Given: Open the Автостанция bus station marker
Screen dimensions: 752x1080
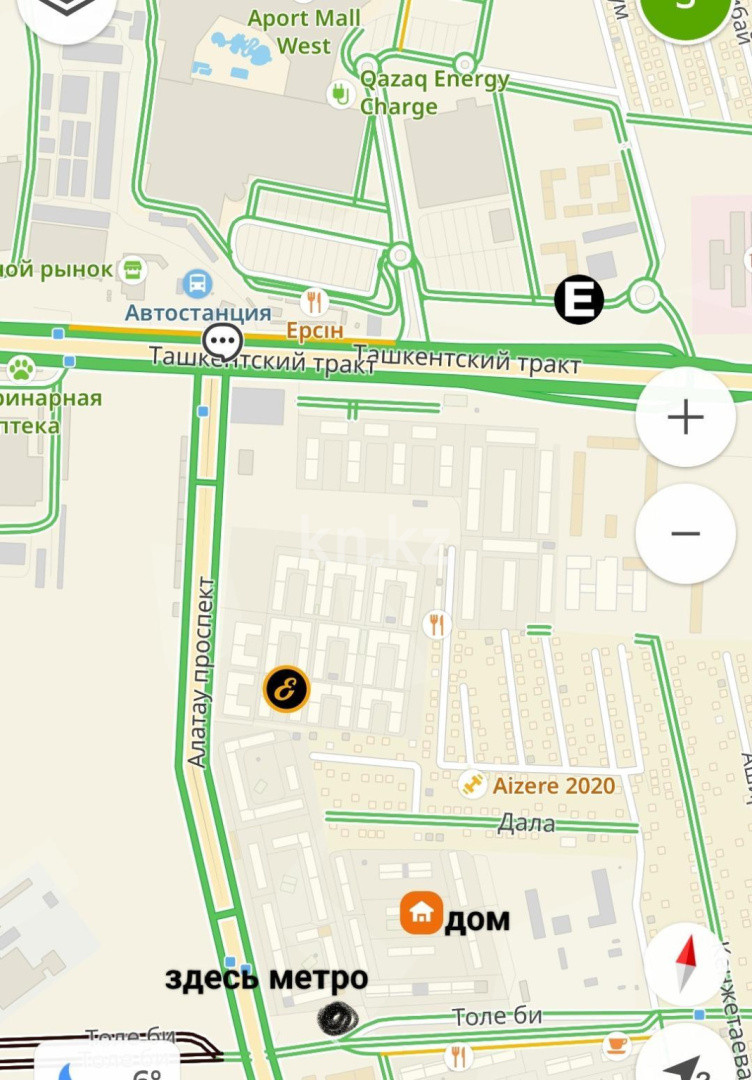Looking at the screenshot, I should pyautogui.click(x=198, y=283).
